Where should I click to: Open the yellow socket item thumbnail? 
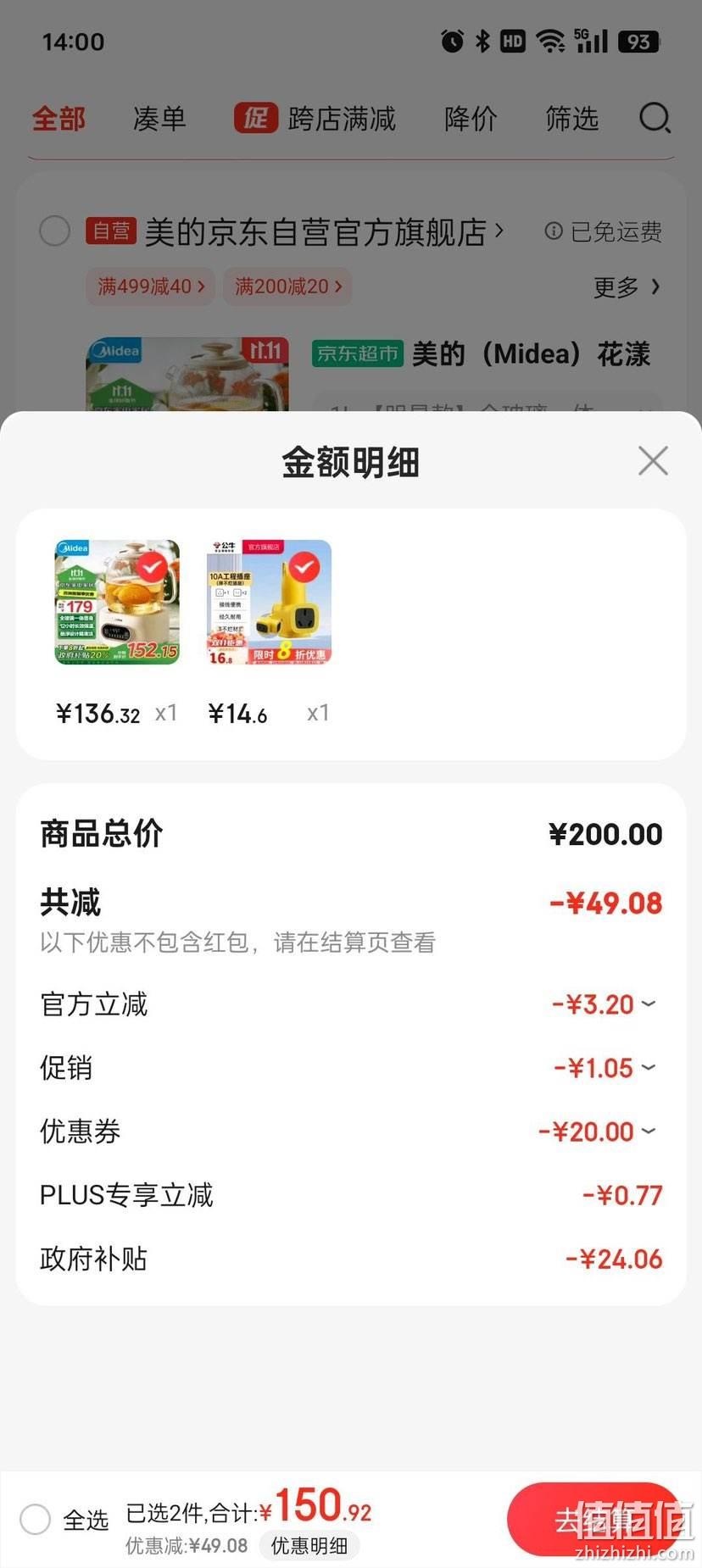point(270,602)
